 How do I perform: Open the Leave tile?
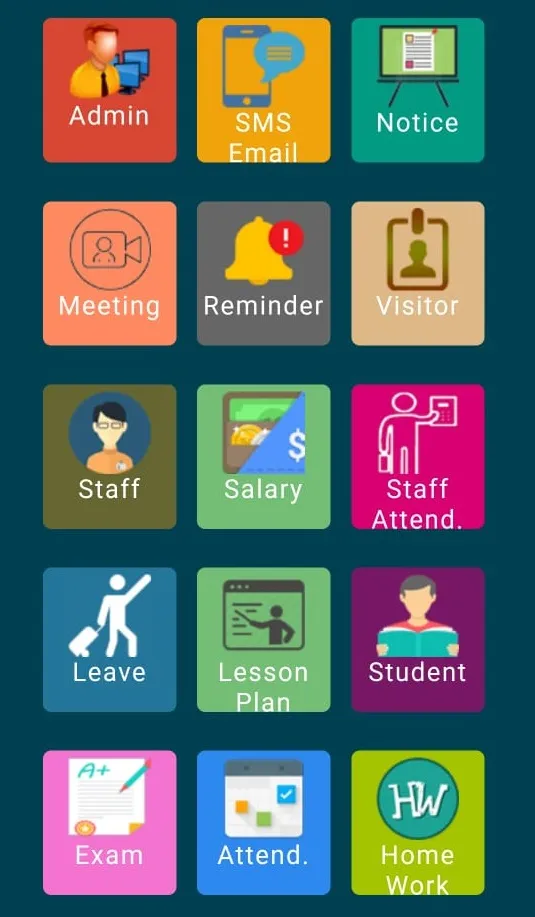coord(109,639)
